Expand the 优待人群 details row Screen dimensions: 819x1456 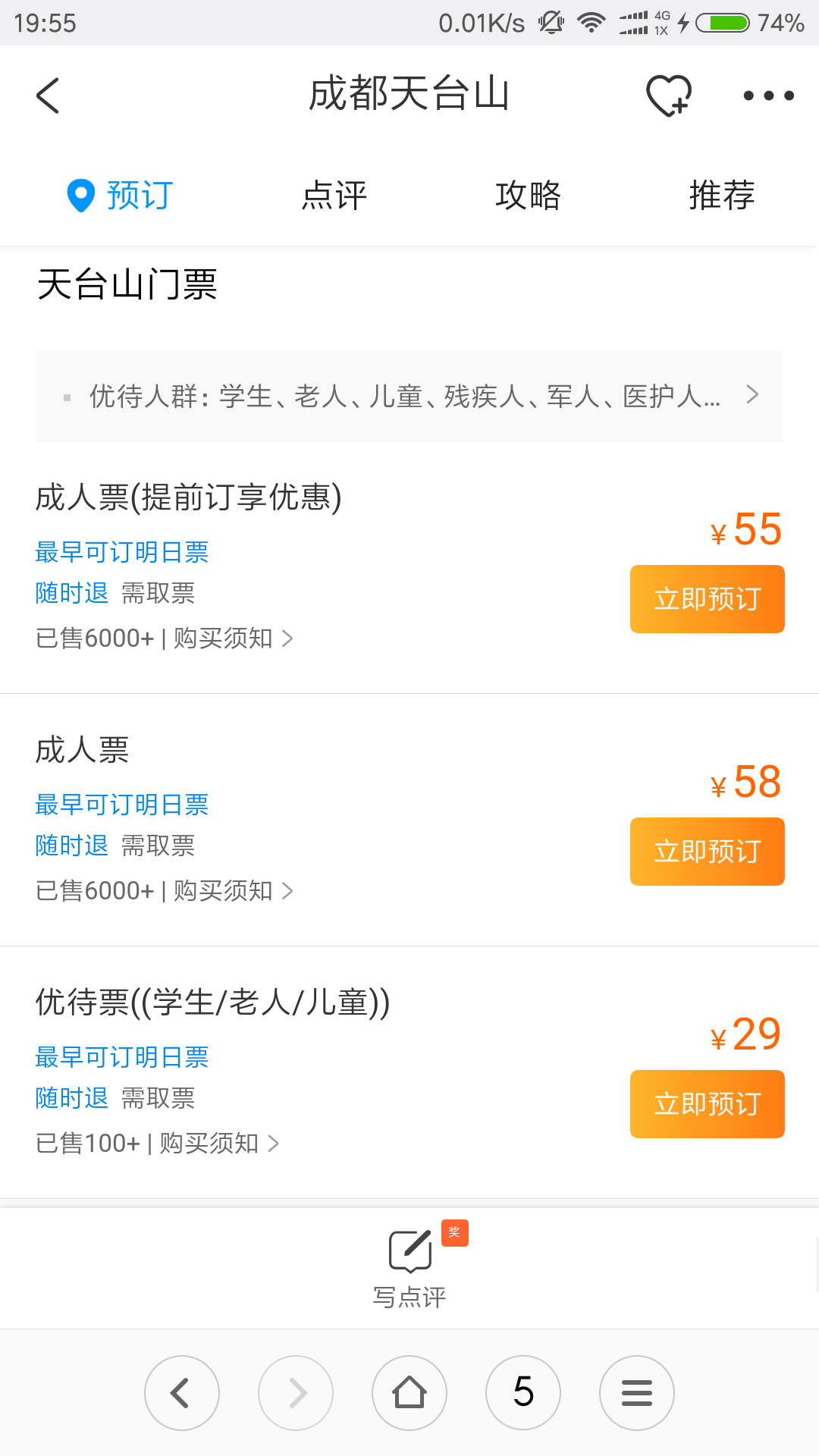click(409, 396)
